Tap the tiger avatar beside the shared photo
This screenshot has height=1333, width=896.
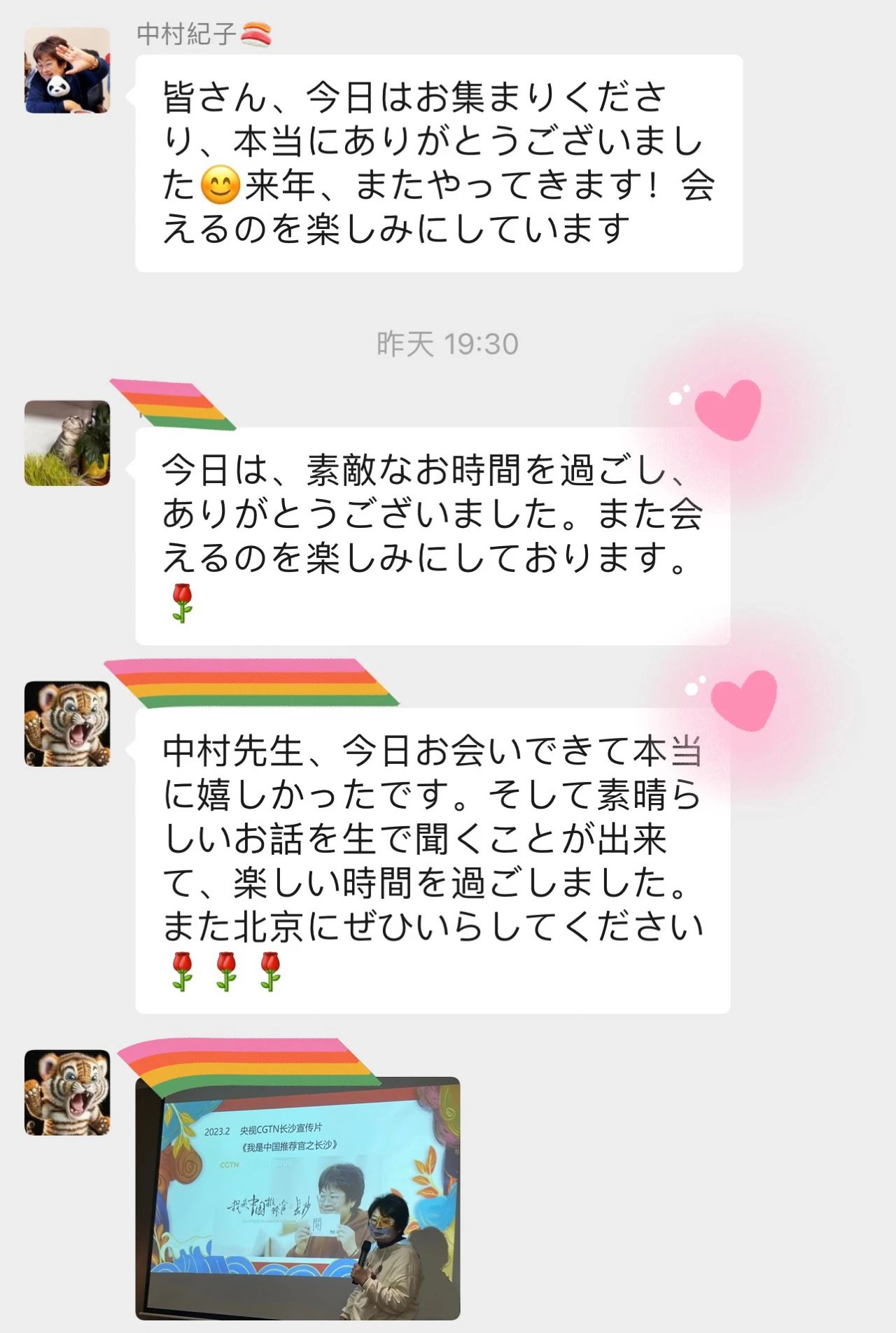pyautogui.click(x=67, y=1092)
